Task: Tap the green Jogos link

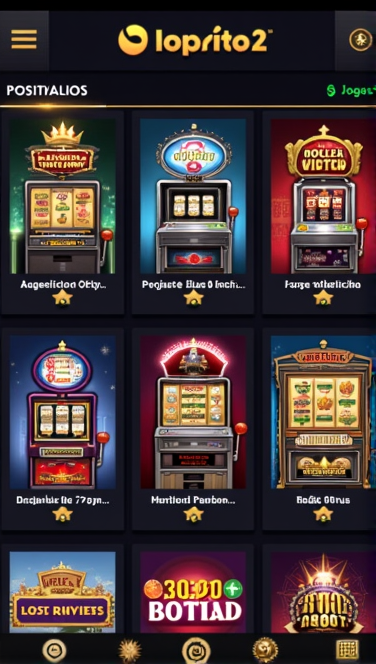Action: [x=351, y=90]
